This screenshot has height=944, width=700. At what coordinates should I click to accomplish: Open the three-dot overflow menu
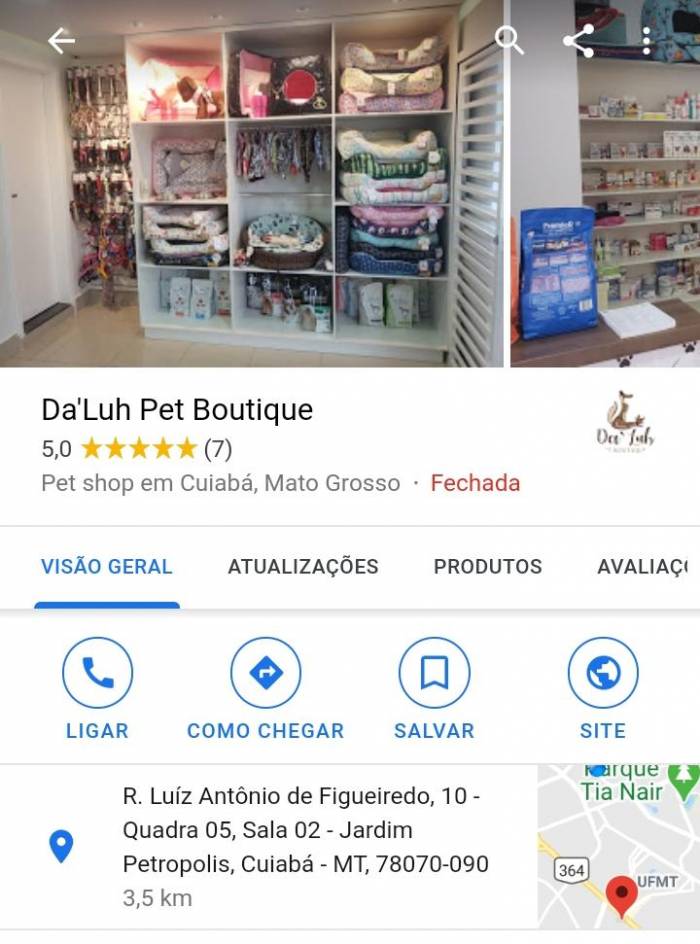click(647, 41)
